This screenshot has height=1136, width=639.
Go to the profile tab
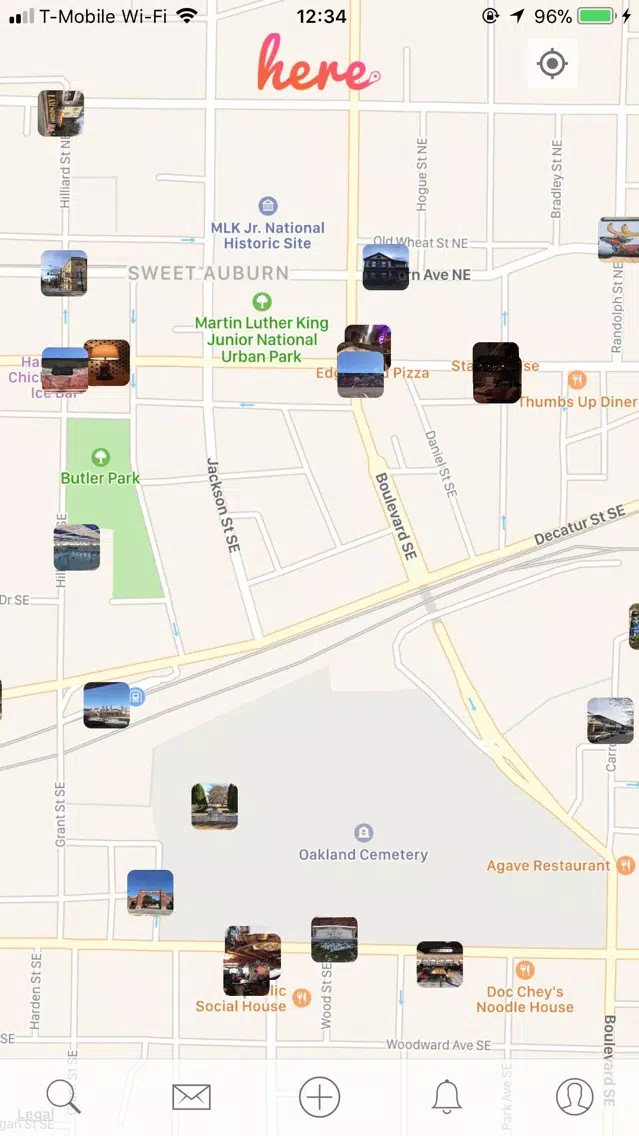point(575,1097)
